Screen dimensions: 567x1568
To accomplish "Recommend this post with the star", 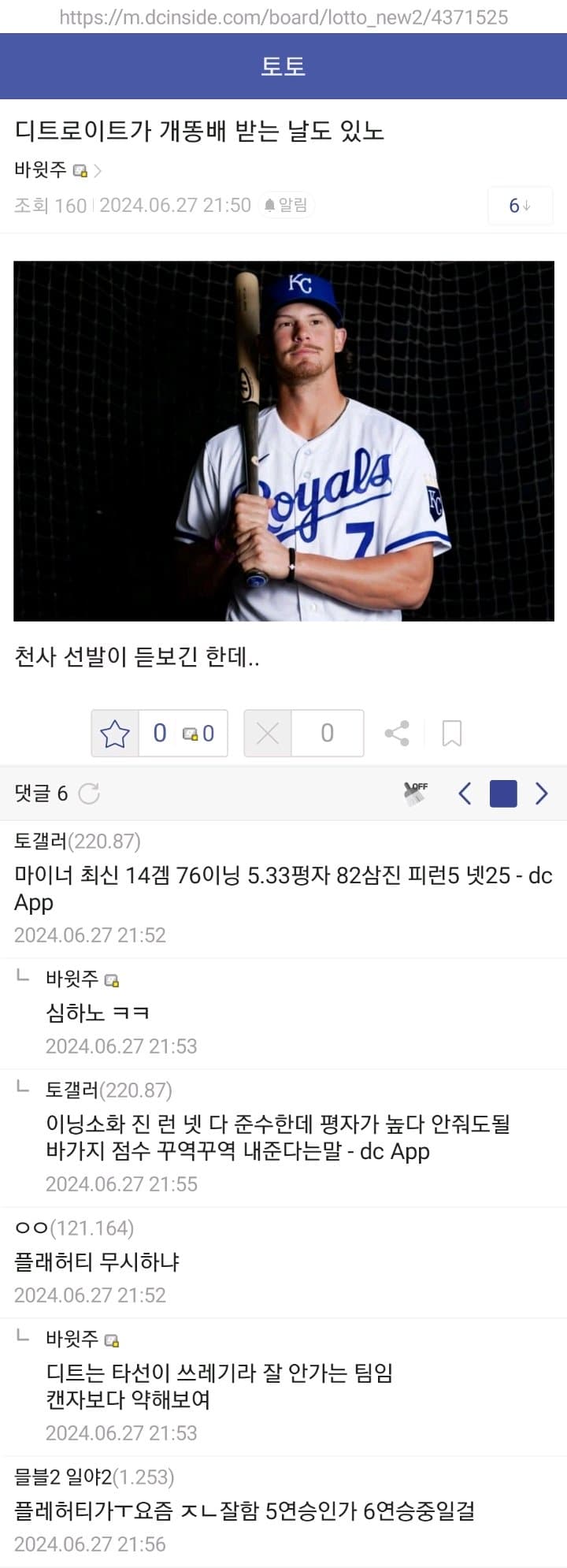I will pyautogui.click(x=115, y=734).
